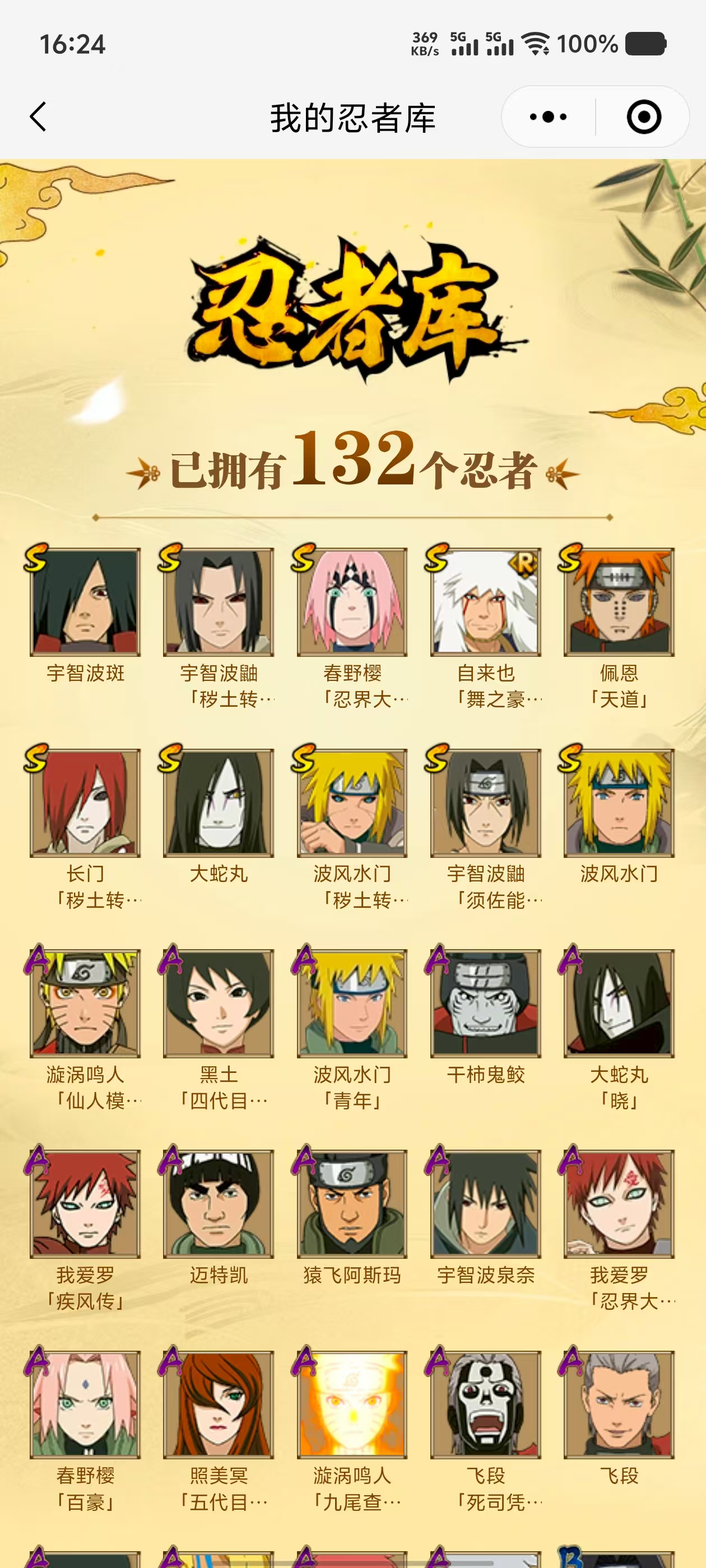View 大蛇丸「晓」 ninja details

(x=619, y=1003)
